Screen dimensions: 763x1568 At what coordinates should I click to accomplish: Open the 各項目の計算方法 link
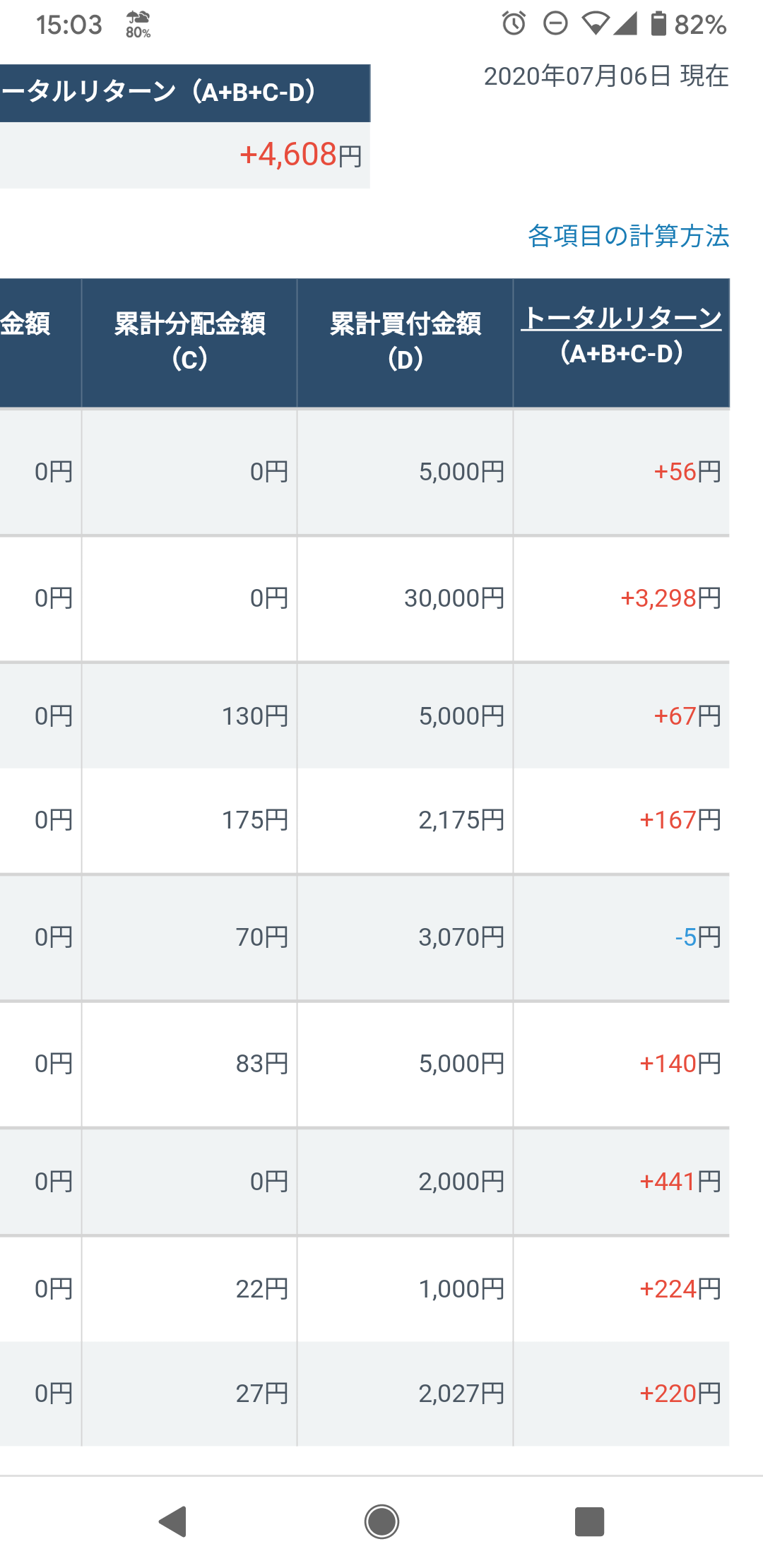628,236
